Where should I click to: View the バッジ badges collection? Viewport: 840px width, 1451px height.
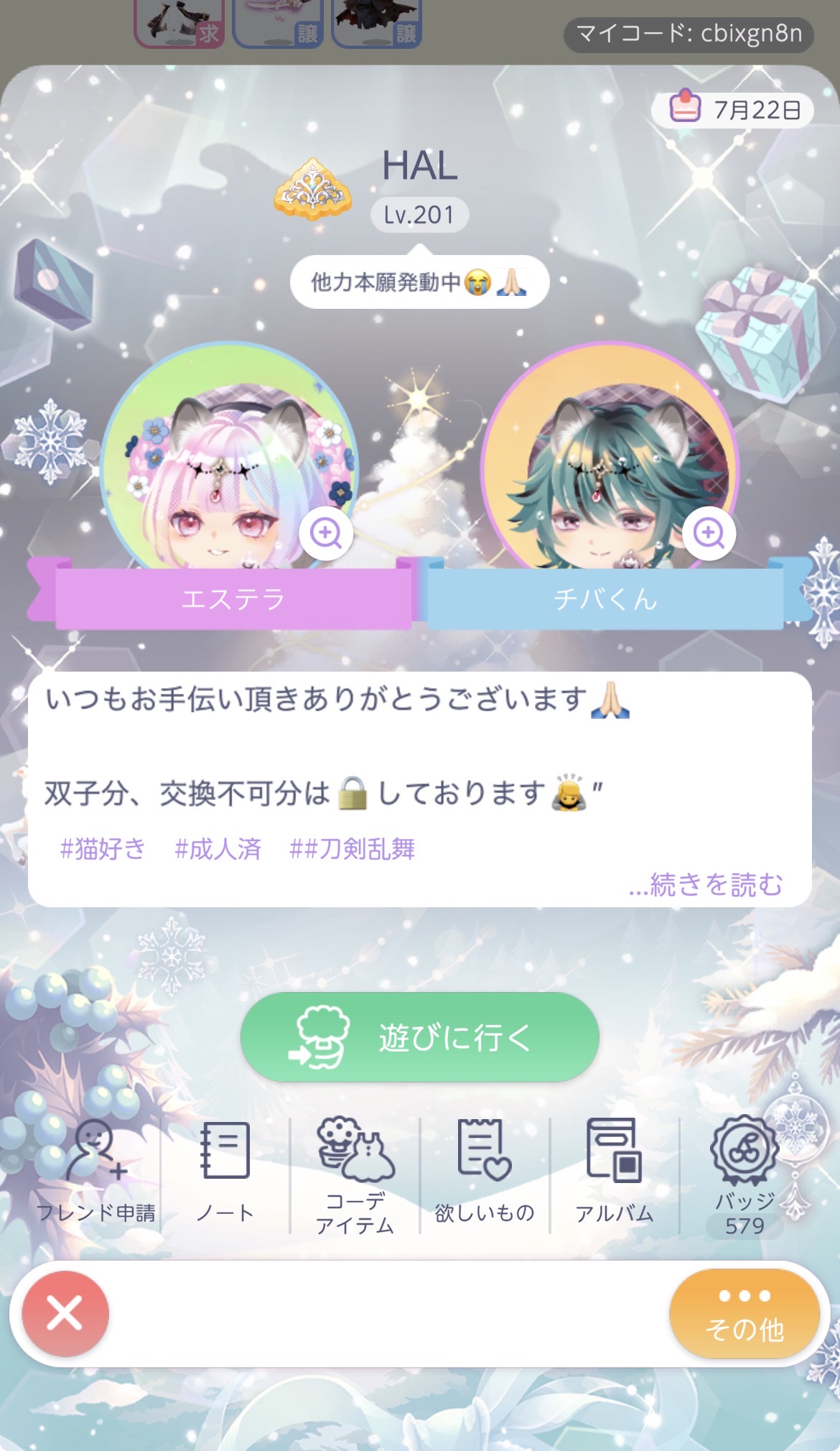[x=744, y=1174]
